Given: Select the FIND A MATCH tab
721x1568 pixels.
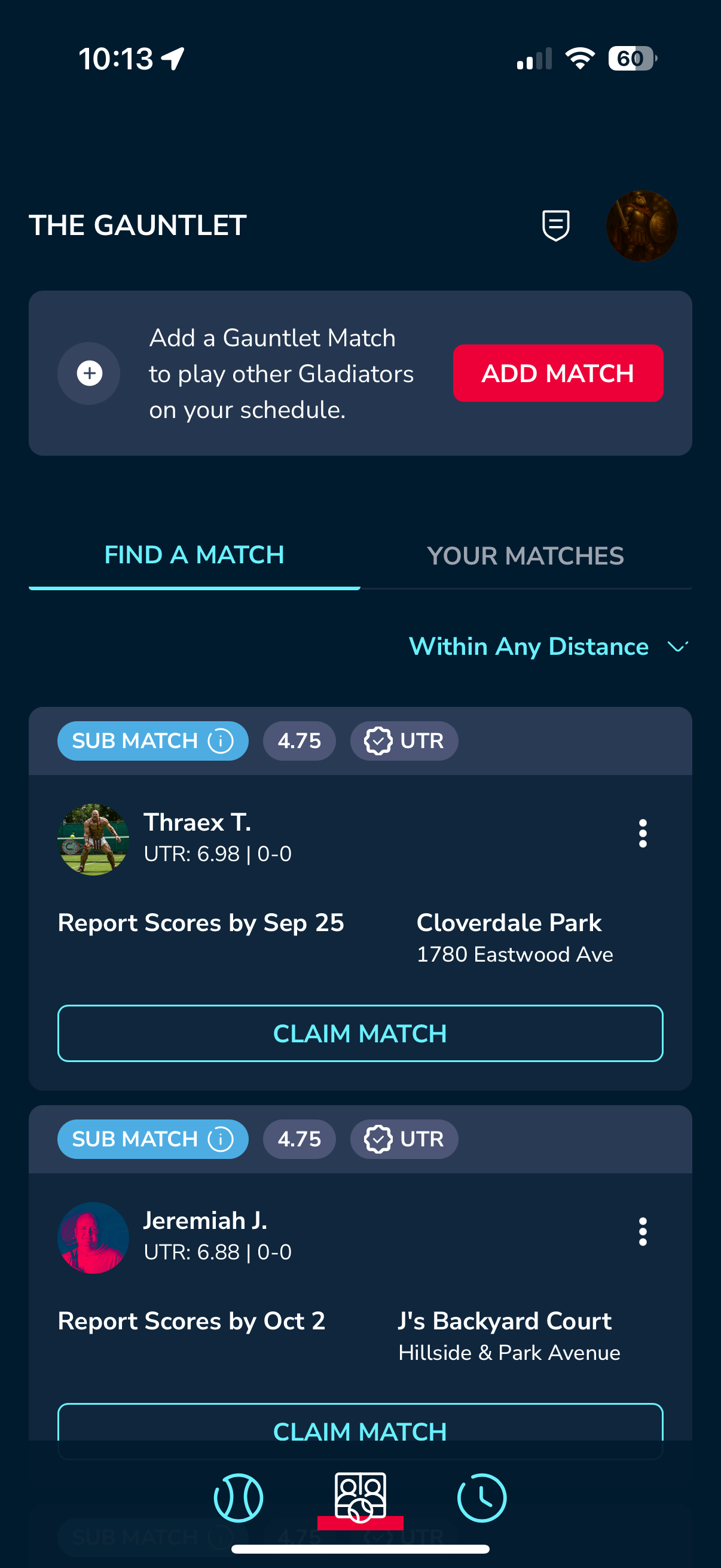Looking at the screenshot, I should pos(194,556).
